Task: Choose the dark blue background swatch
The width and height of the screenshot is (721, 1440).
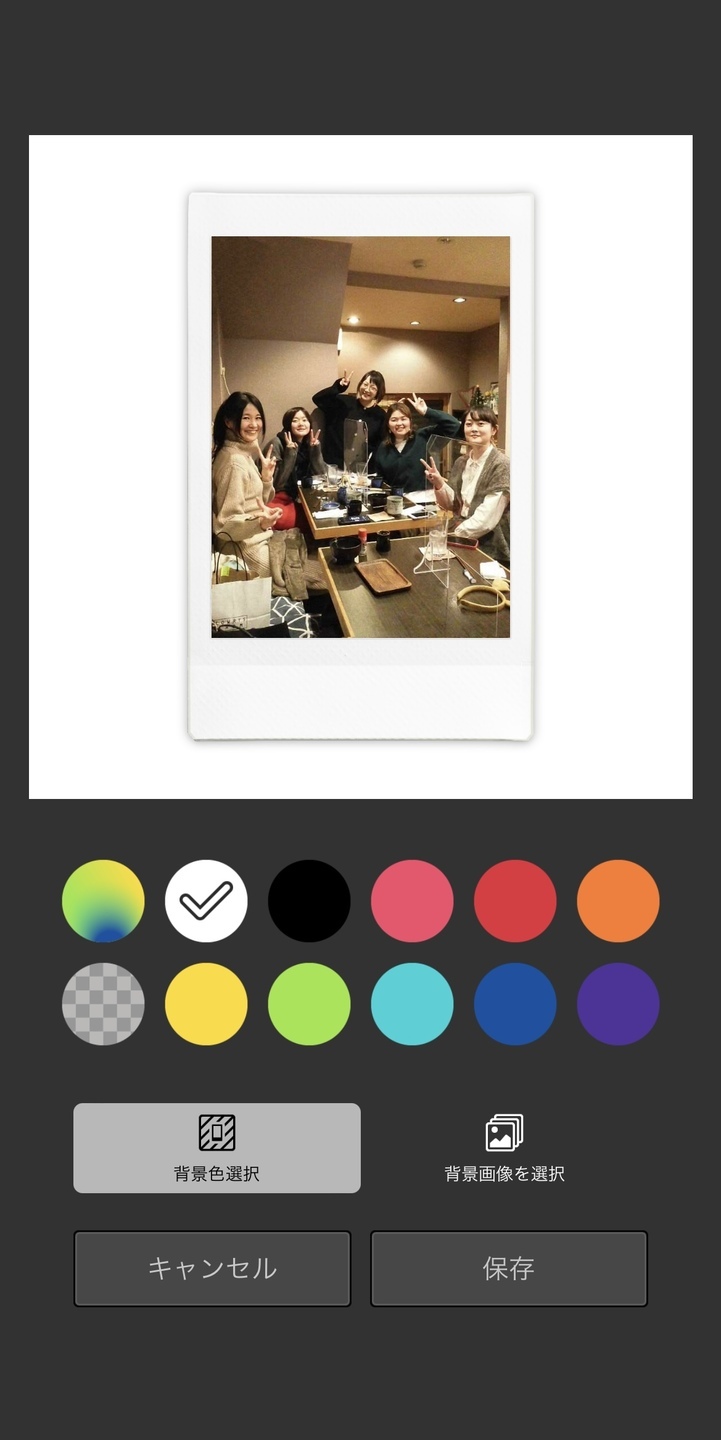Action: pyautogui.click(x=515, y=1004)
